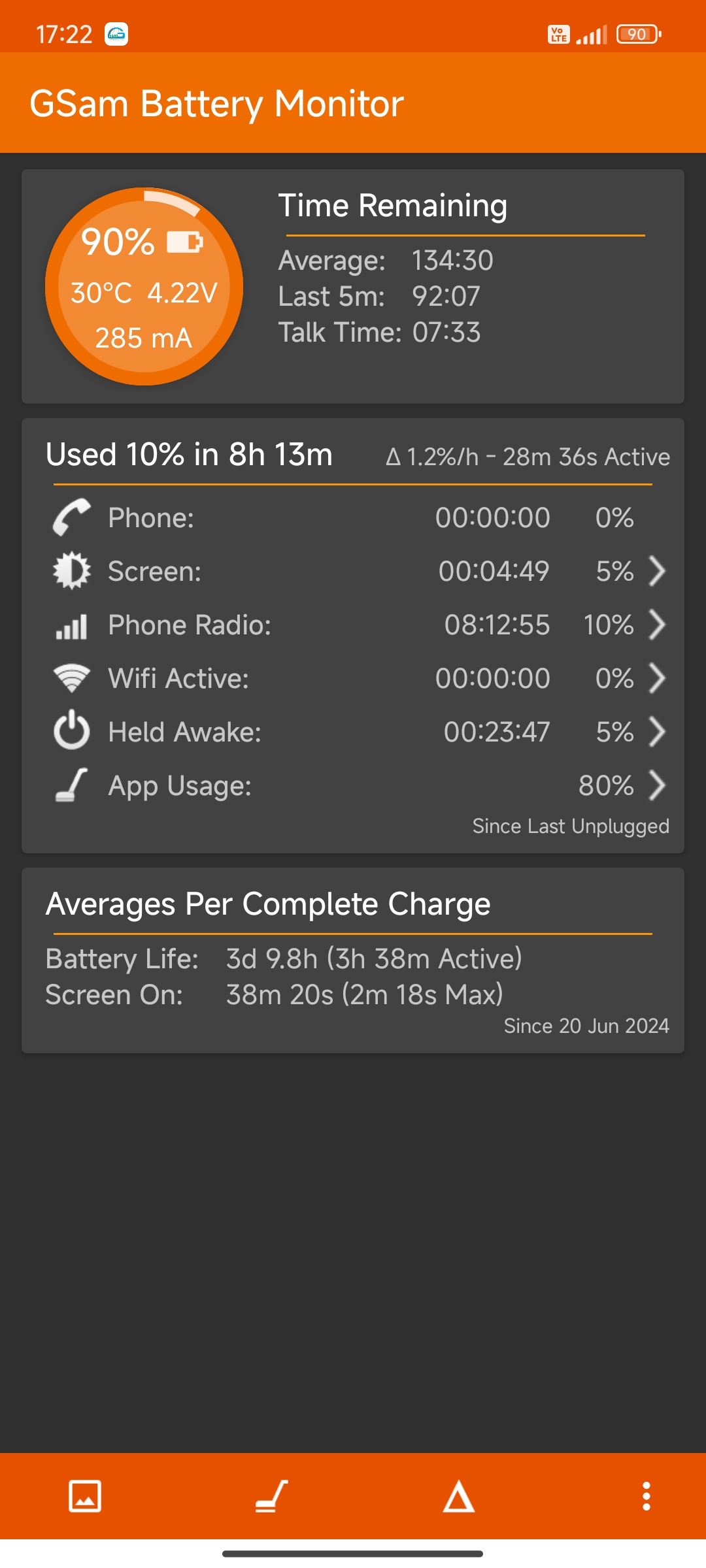
Task: Open the Averages Per Complete Charge card
Action: pos(353,960)
